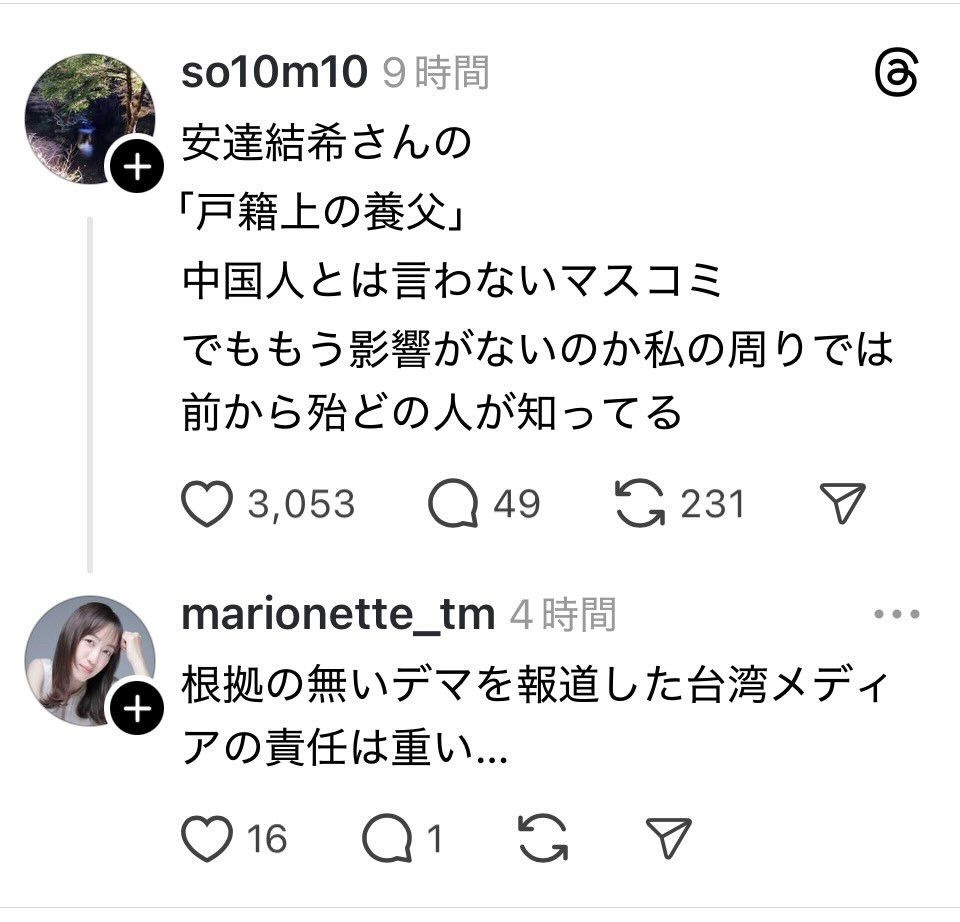Repost so10m10's post

coord(640,504)
